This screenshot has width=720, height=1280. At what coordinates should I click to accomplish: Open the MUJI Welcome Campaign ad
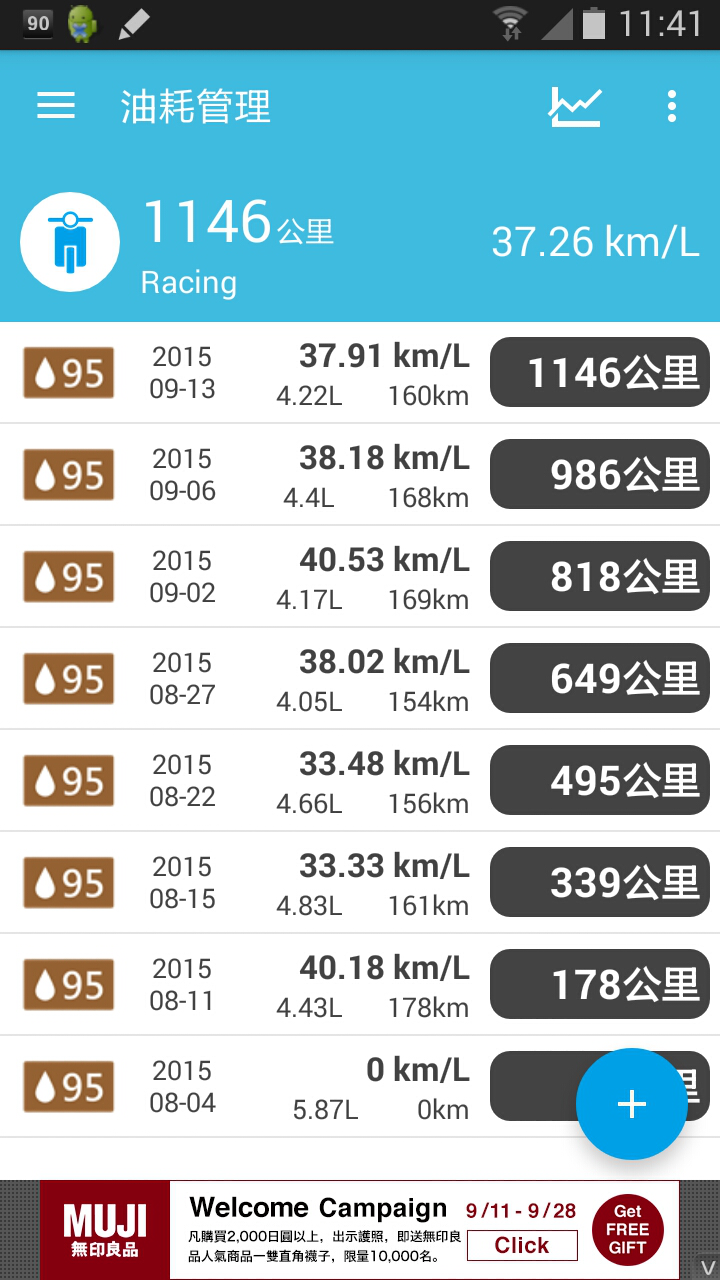pyautogui.click(x=360, y=1230)
